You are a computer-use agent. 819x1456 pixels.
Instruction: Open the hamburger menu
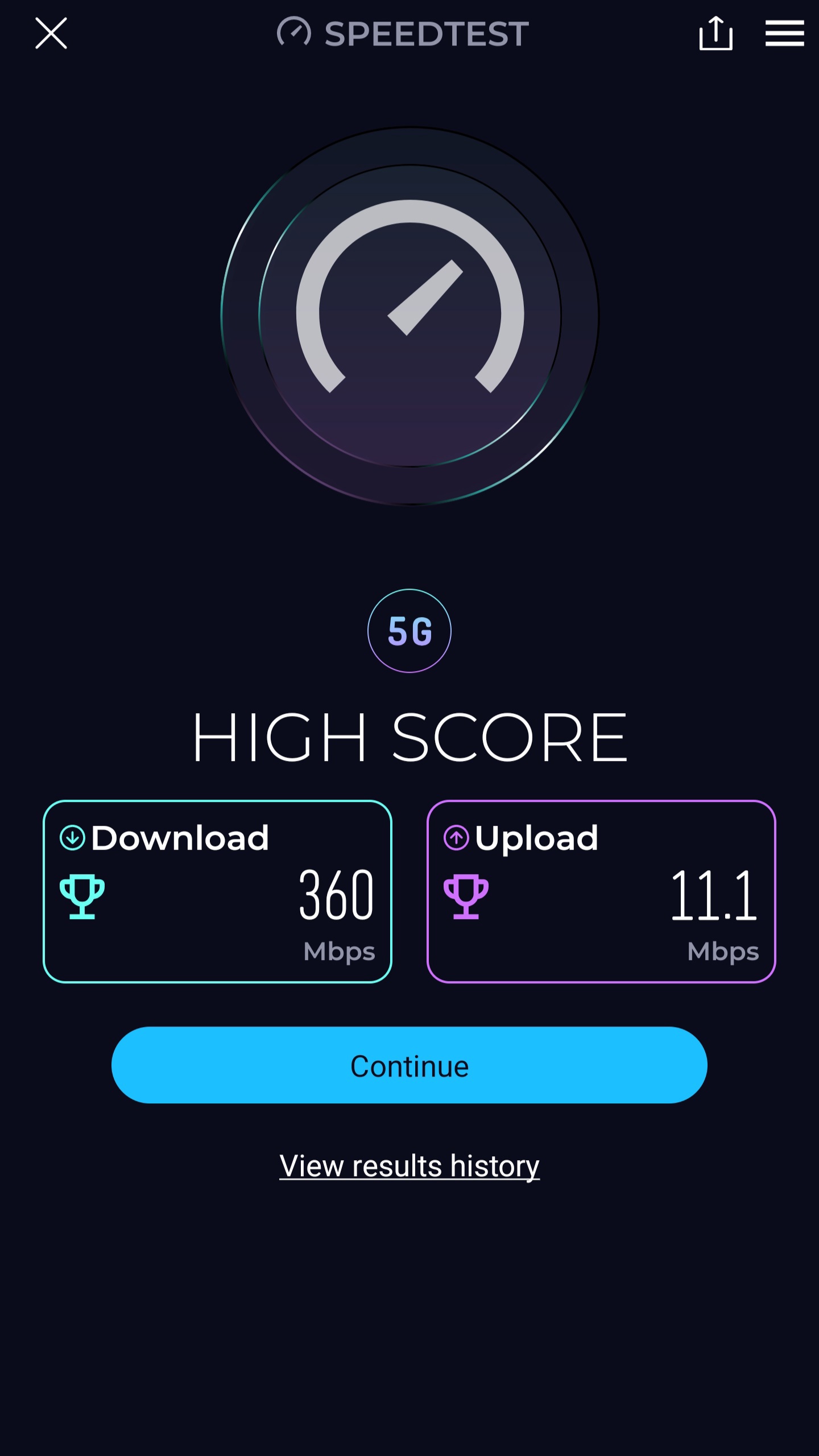pyautogui.click(x=784, y=33)
